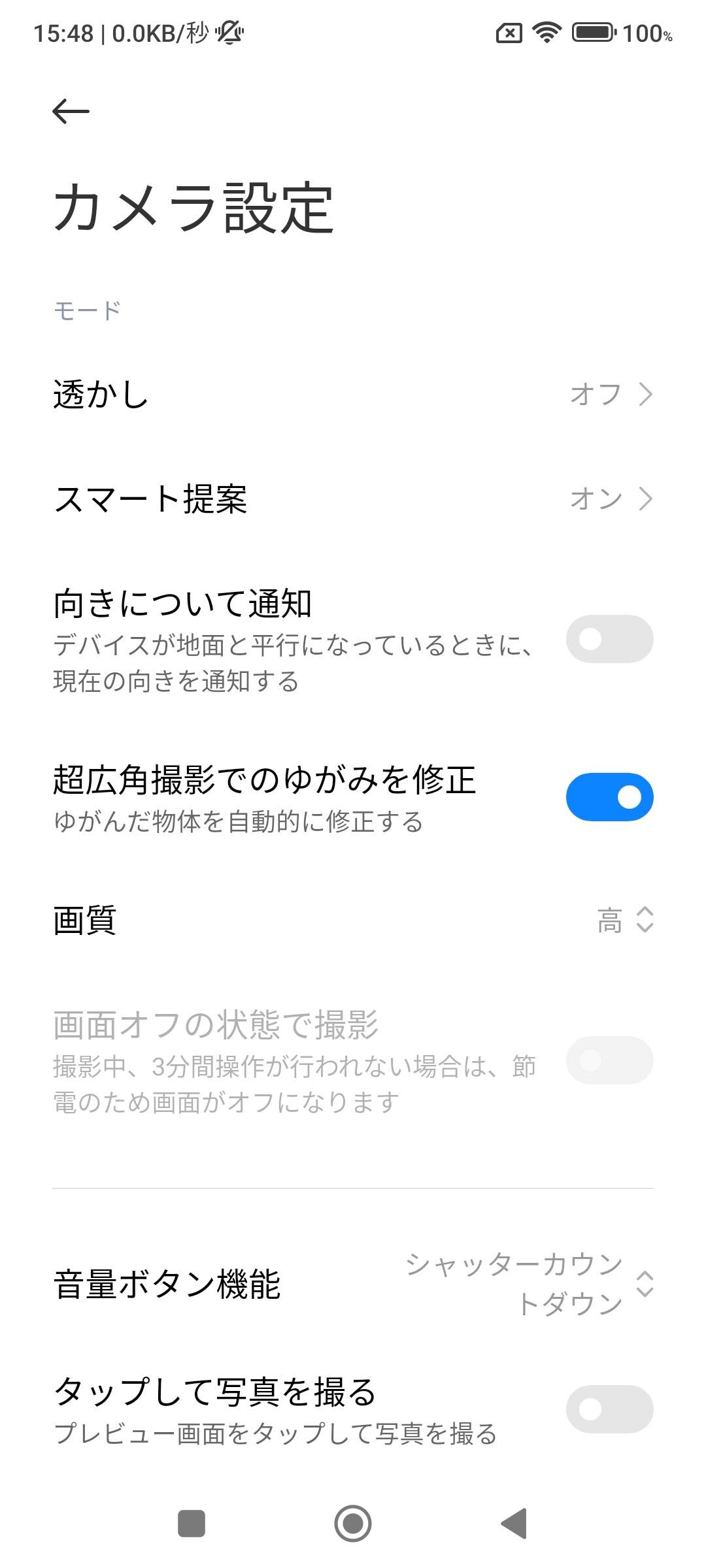The width and height of the screenshot is (706, 1568).
Task: Enable タップして写真を撮る switch
Action: pos(609,1409)
